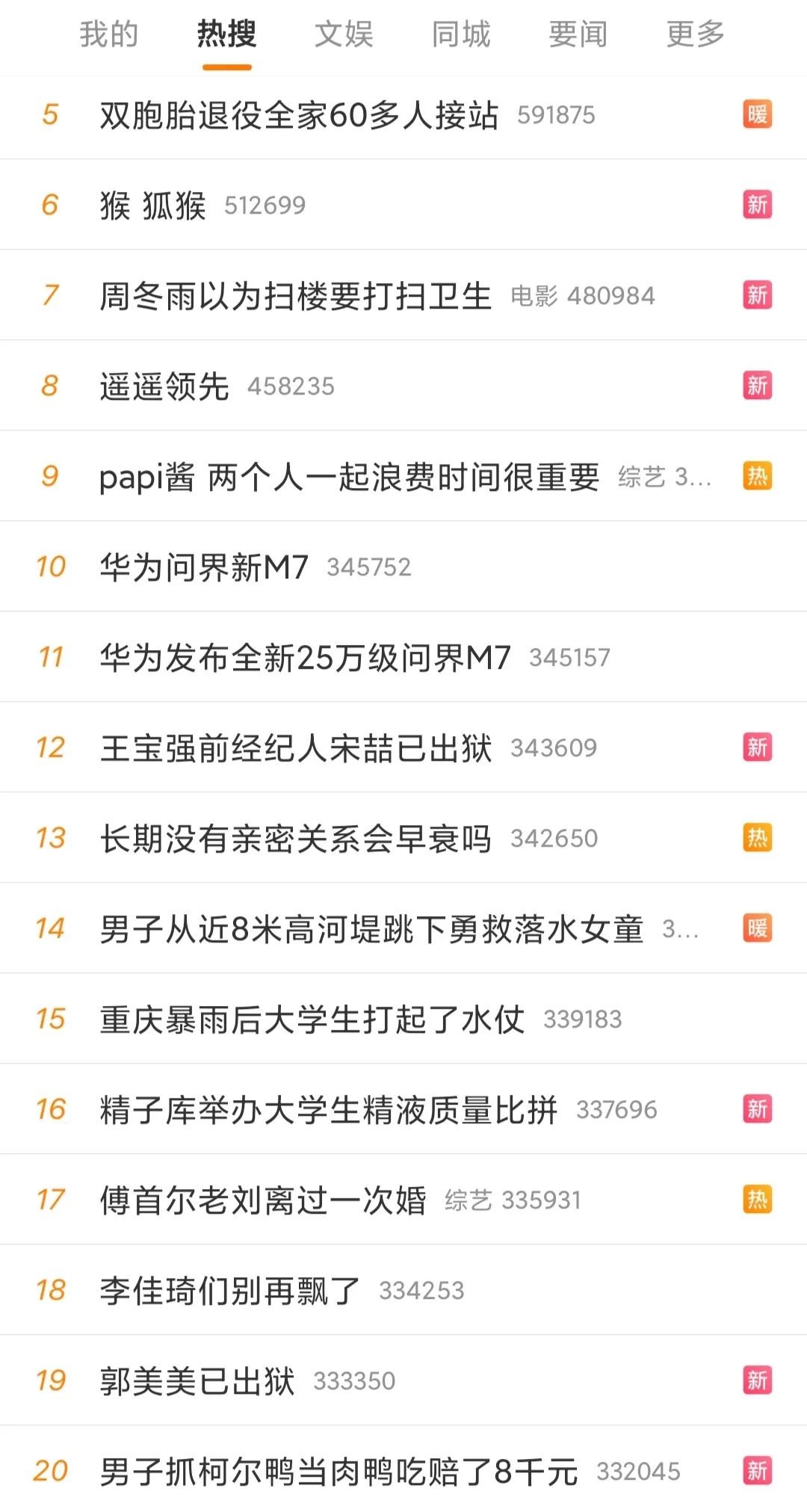Image resolution: width=807 pixels, height=1512 pixels.
Task: Select the 热搜 tab
Action: pos(226,34)
